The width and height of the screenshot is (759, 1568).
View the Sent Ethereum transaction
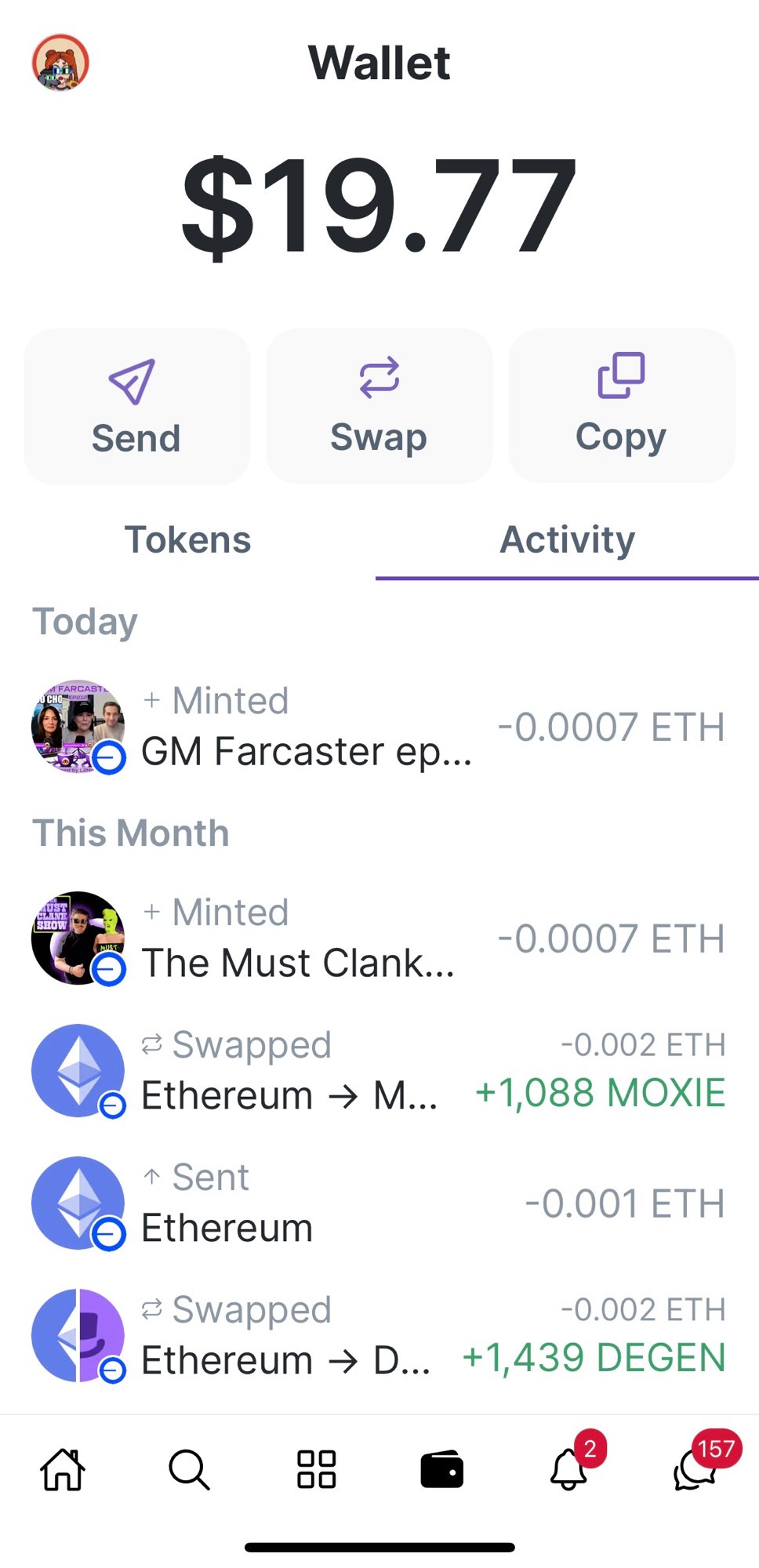[379, 1203]
